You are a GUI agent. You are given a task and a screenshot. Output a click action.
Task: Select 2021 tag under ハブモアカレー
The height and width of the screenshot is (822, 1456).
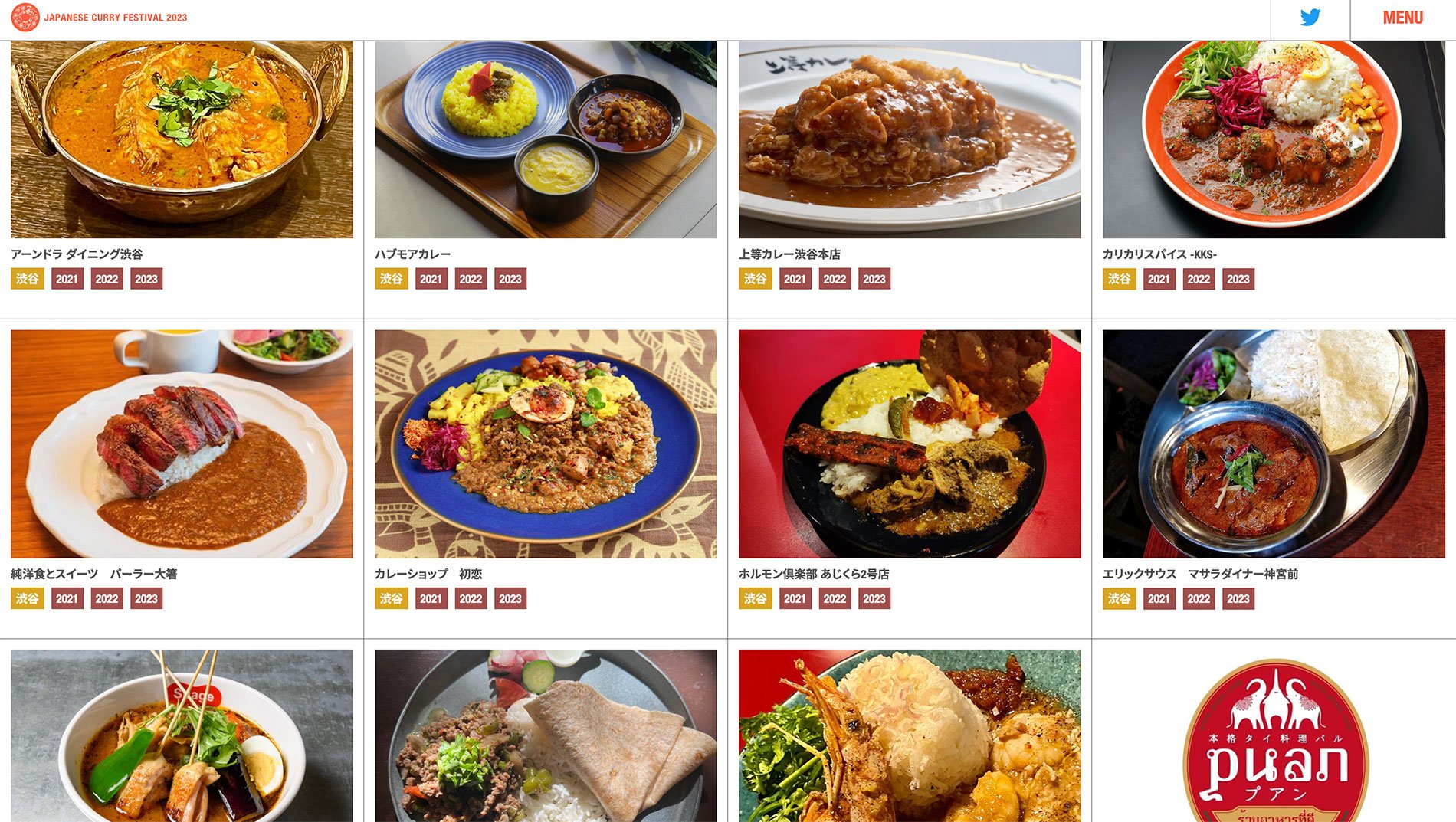tap(431, 279)
